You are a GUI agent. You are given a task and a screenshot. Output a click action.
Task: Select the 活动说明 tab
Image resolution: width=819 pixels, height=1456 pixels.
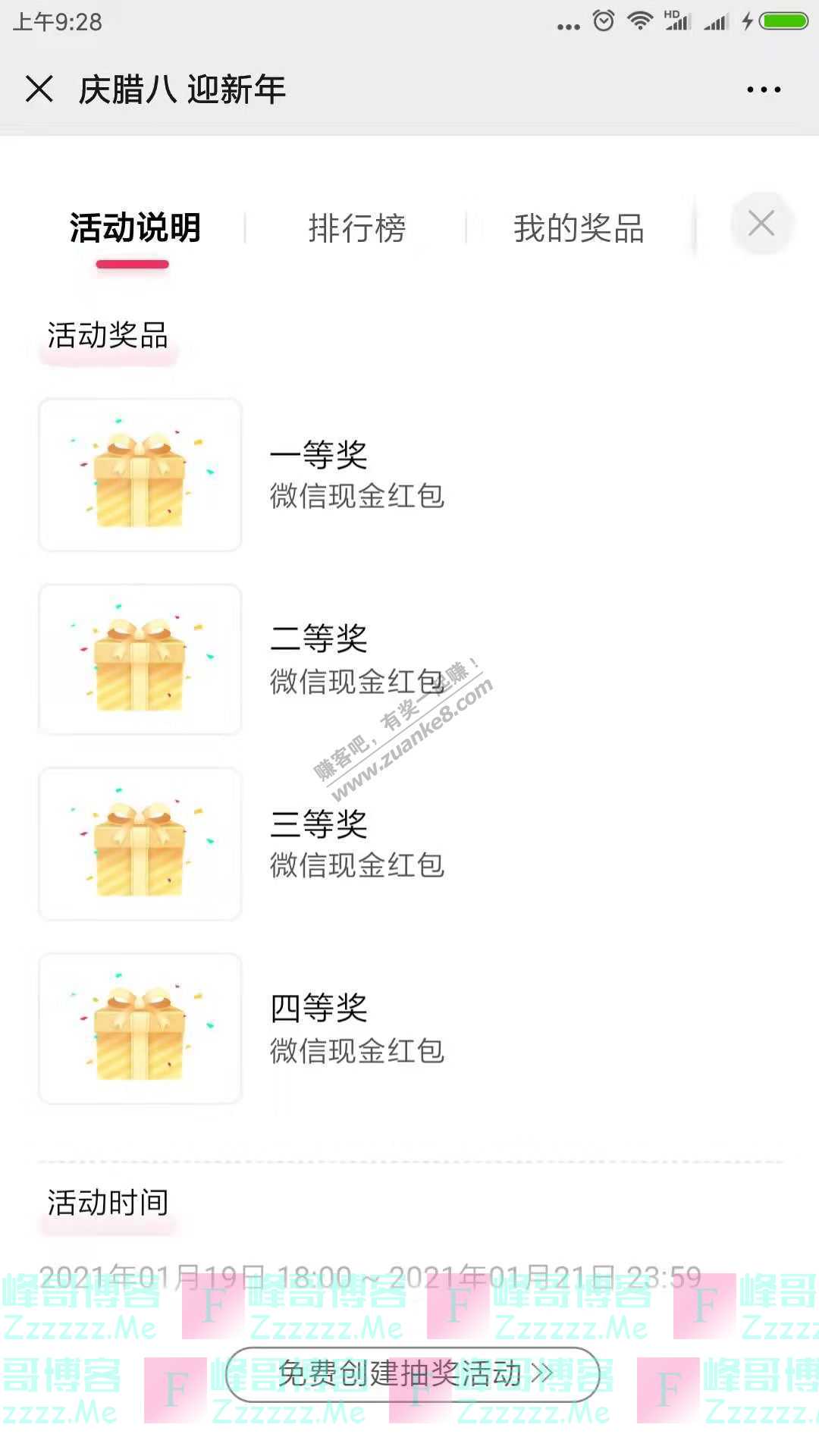tap(135, 228)
